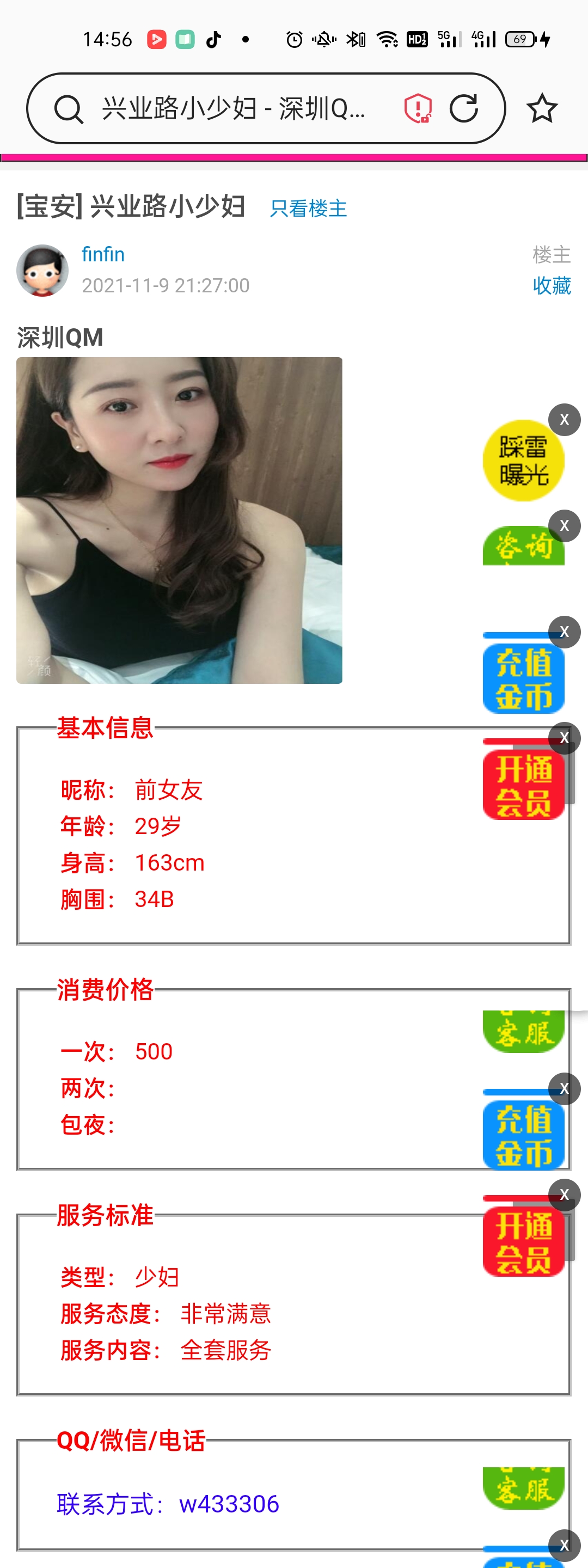Viewport: 588px width, 1568px height.
Task: Open the yellow 踩雷曝光 floating button
Action: tap(522, 461)
